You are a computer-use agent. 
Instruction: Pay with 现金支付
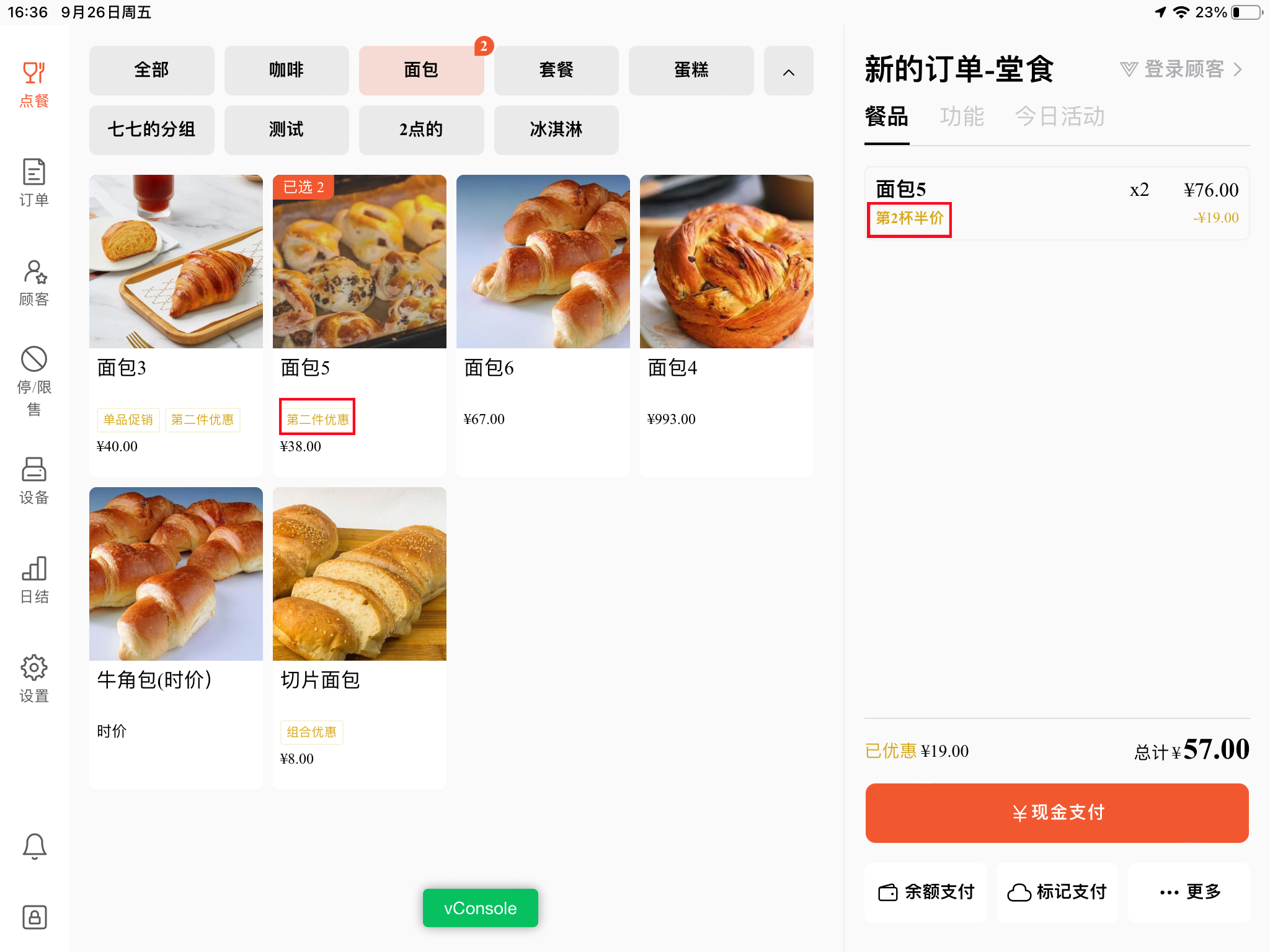(x=1057, y=813)
